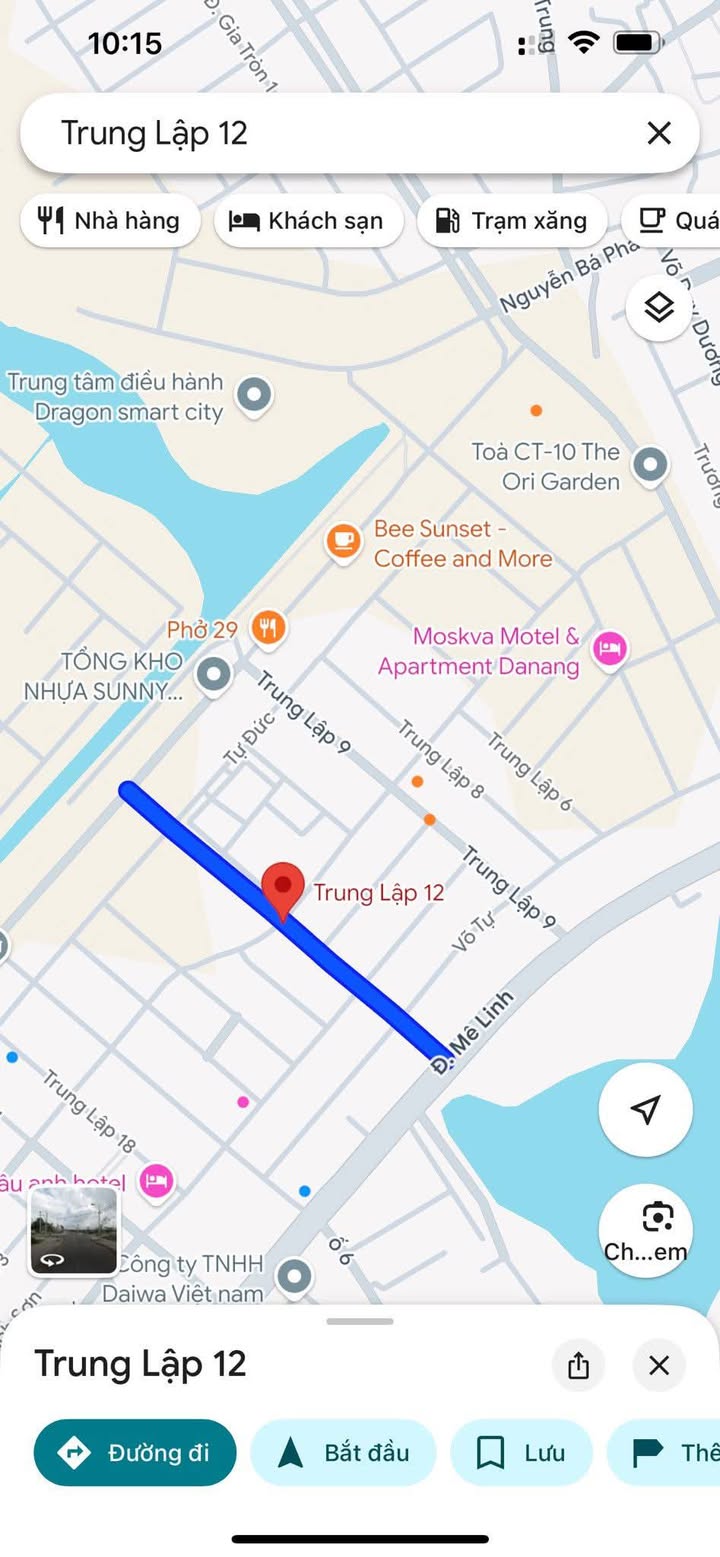This screenshot has width=720, height=1557.
Task: Share the Trung Lập 12 place
Action: 579,1365
